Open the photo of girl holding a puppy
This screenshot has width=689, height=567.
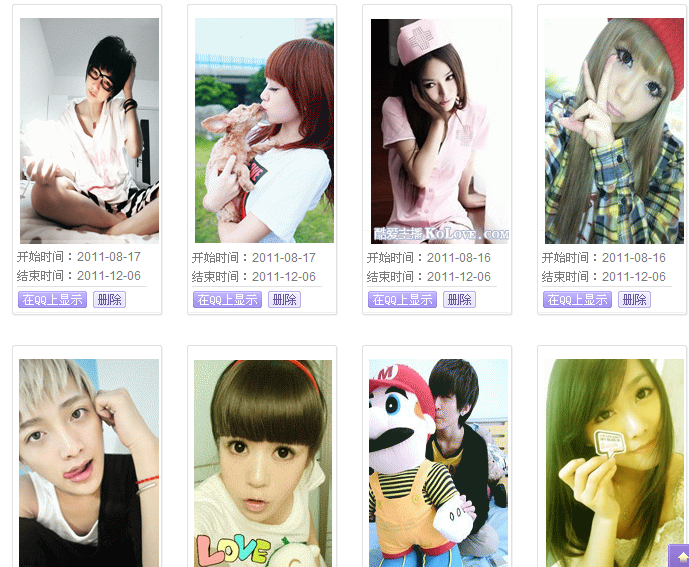click(264, 130)
